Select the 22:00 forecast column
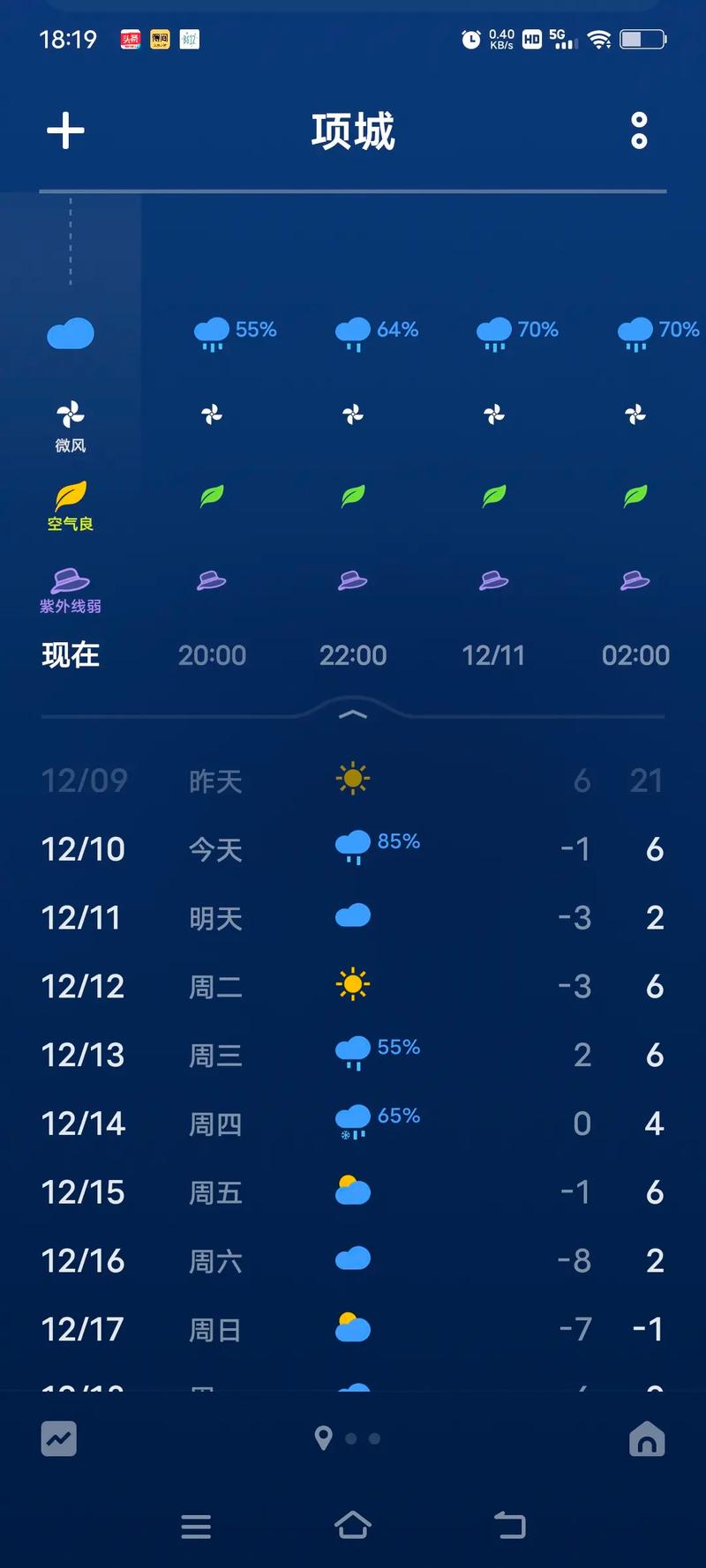Viewport: 706px width, 1568px height. click(x=353, y=655)
